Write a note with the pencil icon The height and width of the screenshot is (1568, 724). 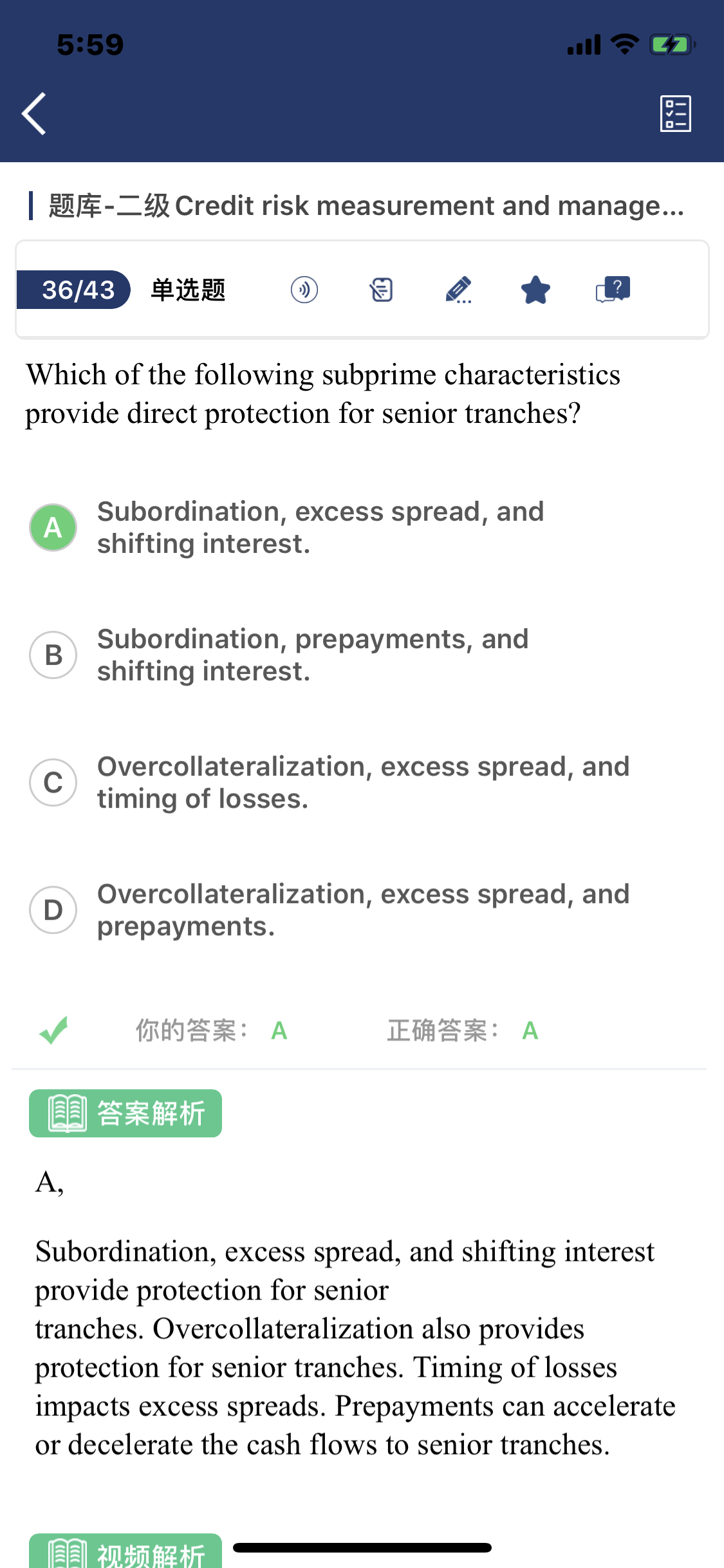pos(459,290)
